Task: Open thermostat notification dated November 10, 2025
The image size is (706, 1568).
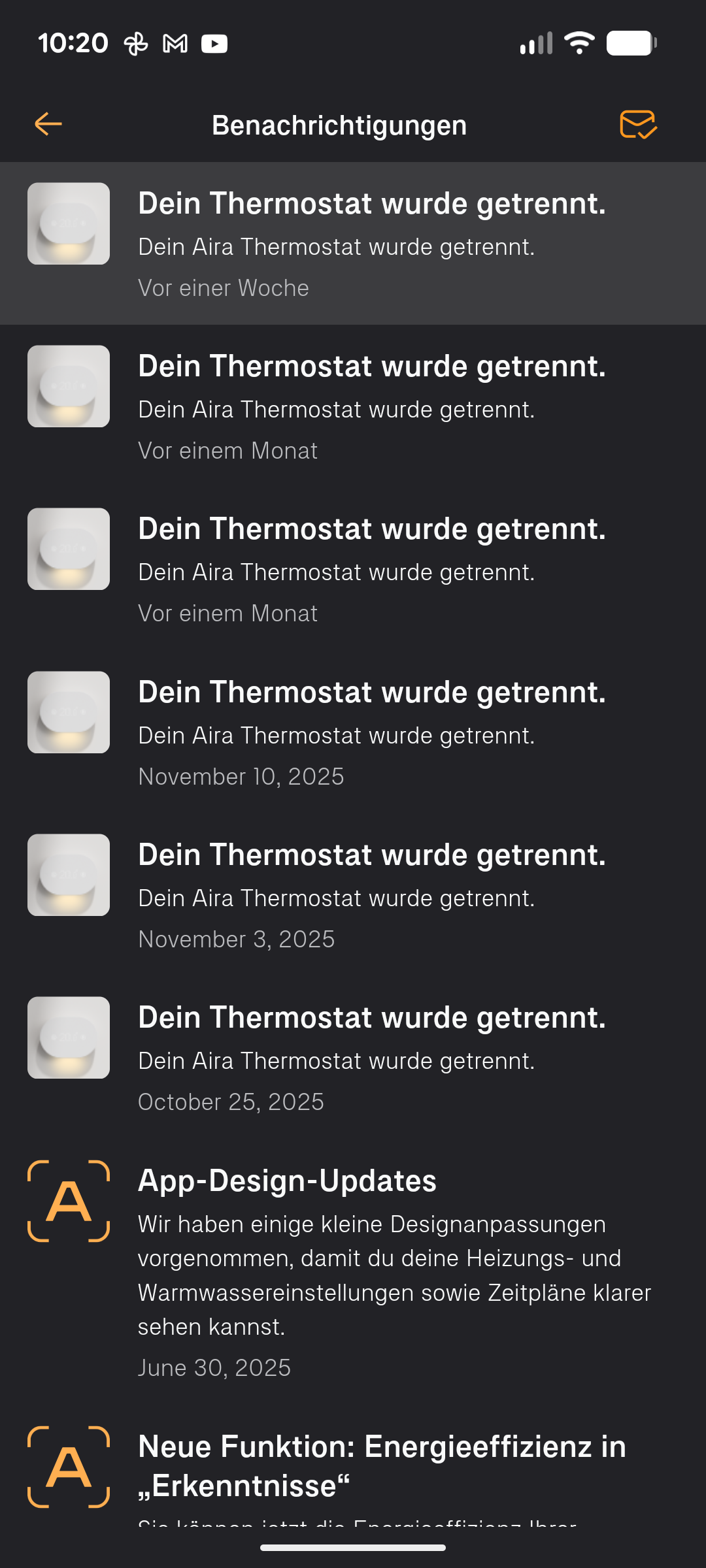Action: tap(353, 733)
